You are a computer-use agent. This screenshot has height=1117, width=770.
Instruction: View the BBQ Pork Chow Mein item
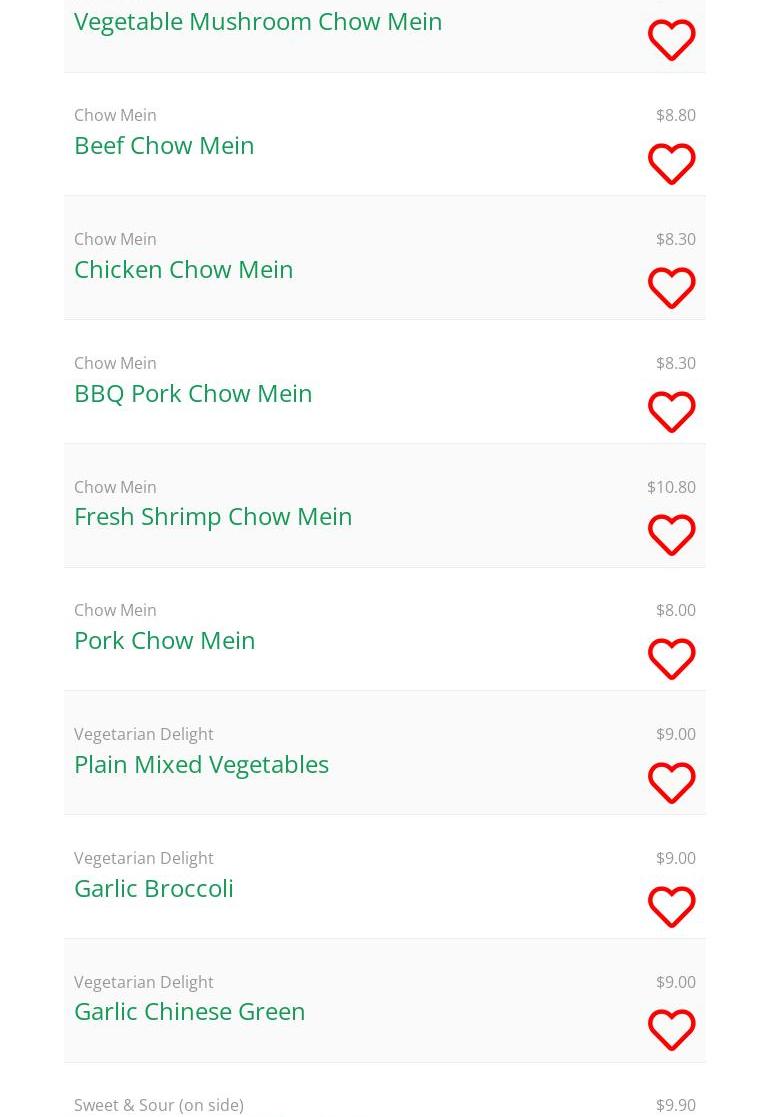coord(193,393)
